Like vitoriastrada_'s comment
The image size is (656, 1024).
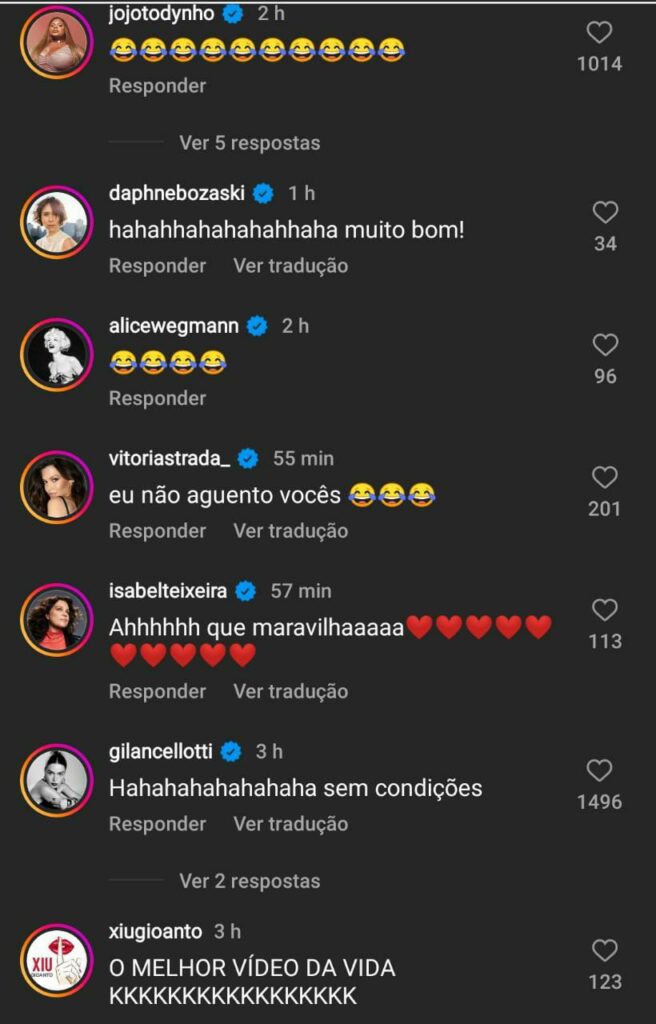[605, 477]
